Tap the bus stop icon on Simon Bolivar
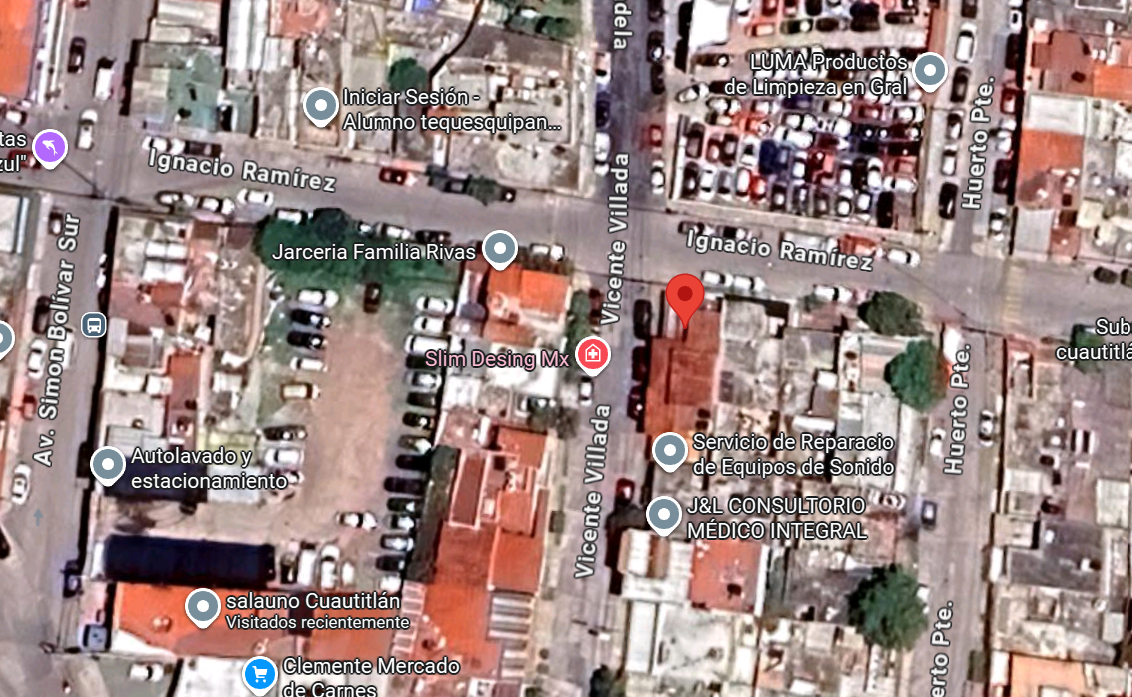 93,324
